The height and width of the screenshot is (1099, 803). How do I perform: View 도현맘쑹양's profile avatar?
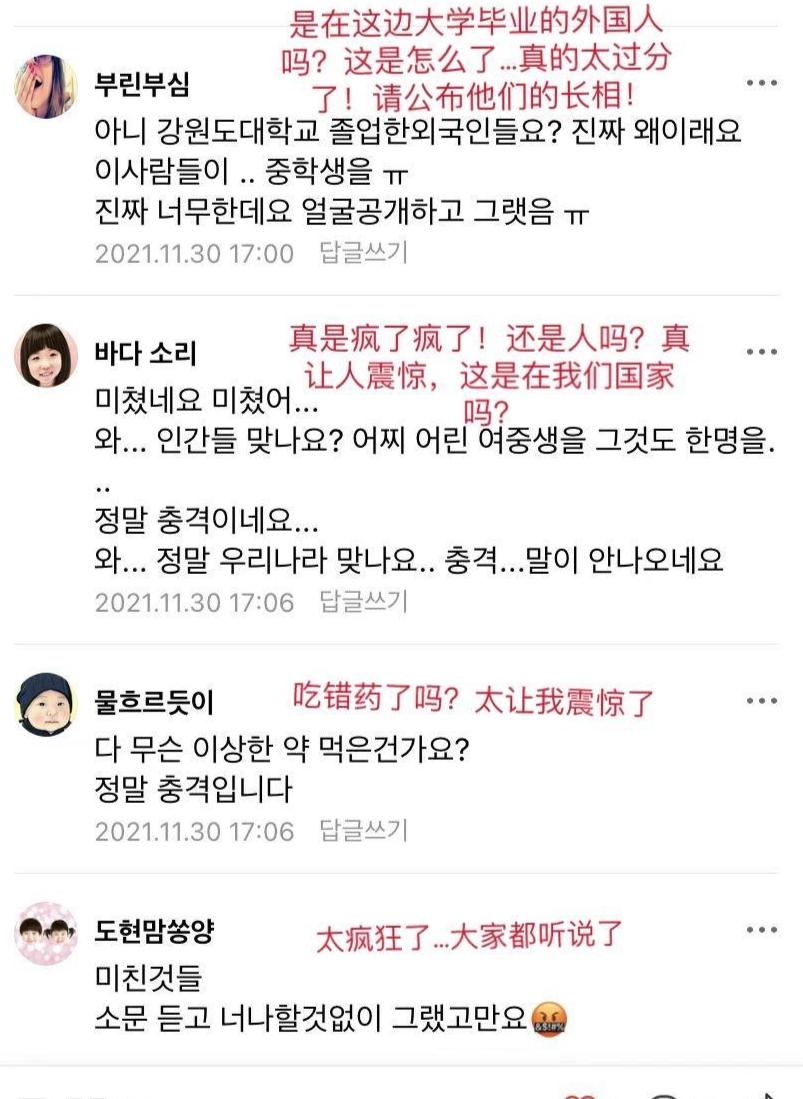46,935
